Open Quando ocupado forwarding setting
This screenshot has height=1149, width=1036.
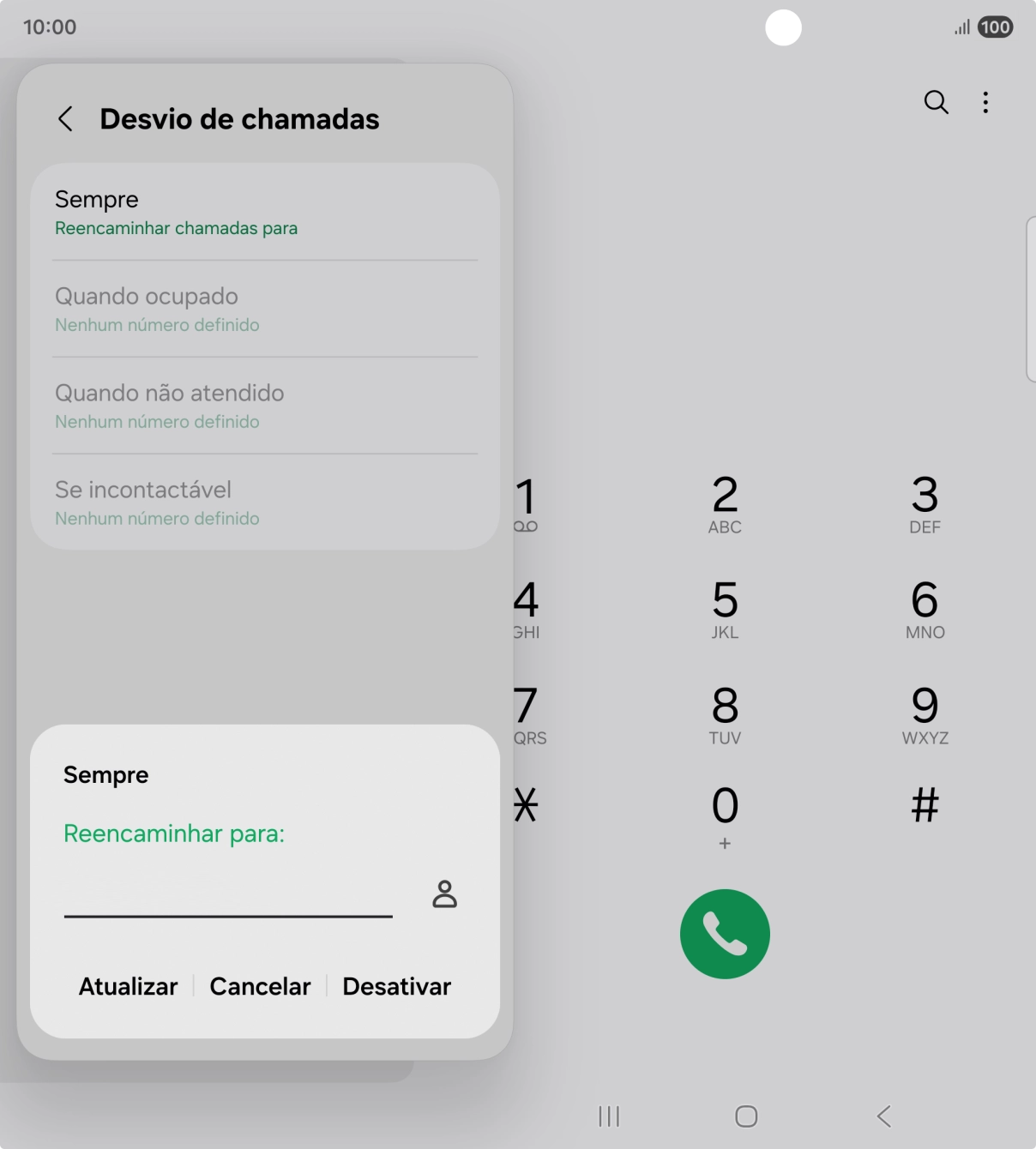(264, 310)
